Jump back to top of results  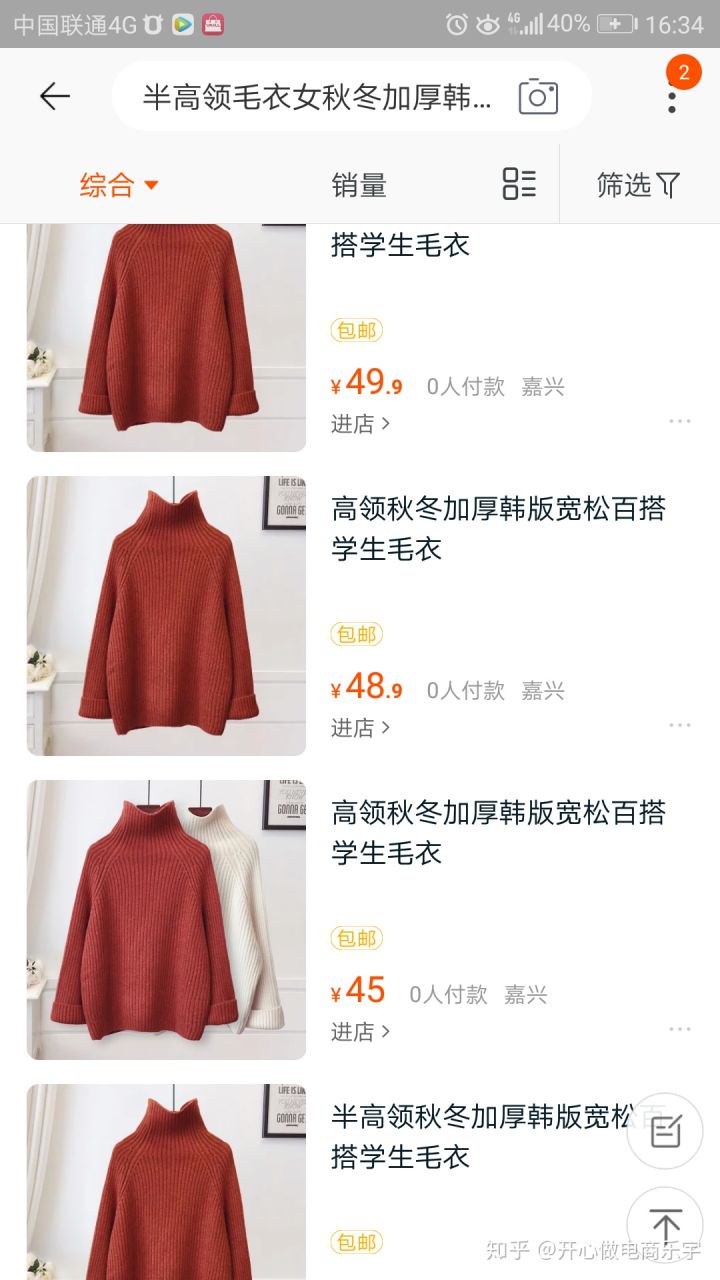[665, 1224]
